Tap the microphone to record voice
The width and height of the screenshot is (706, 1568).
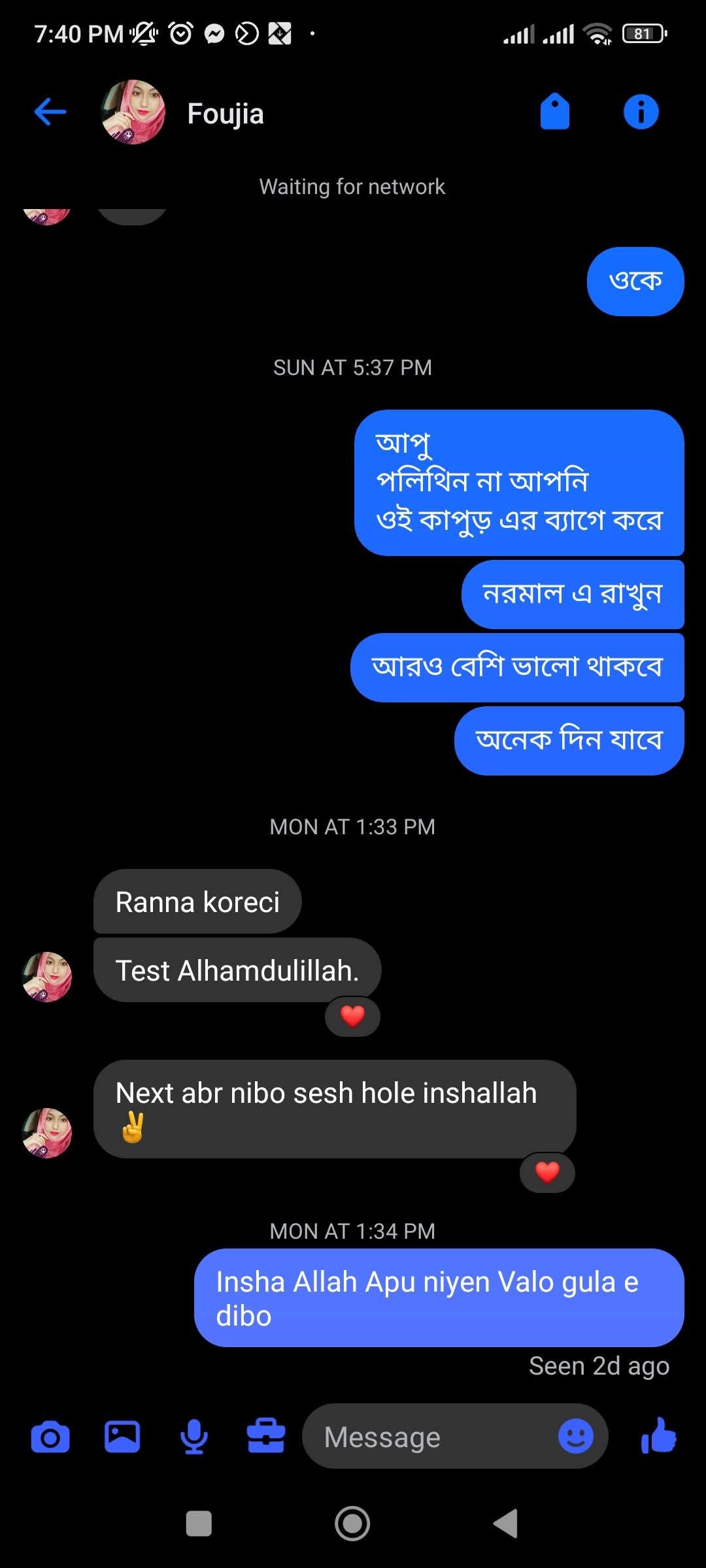tap(194, 1437)
